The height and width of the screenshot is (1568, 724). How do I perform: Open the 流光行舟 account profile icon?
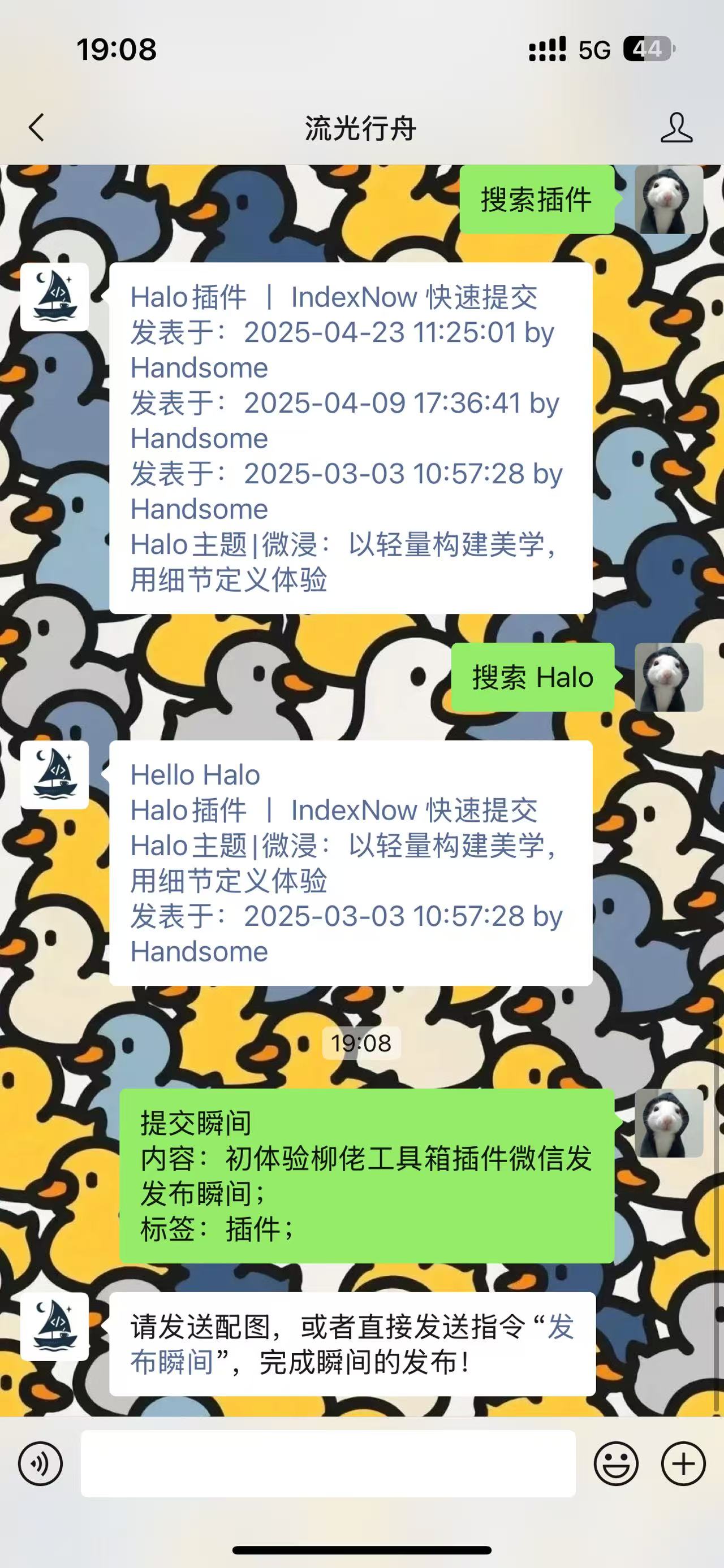point(676,128)
